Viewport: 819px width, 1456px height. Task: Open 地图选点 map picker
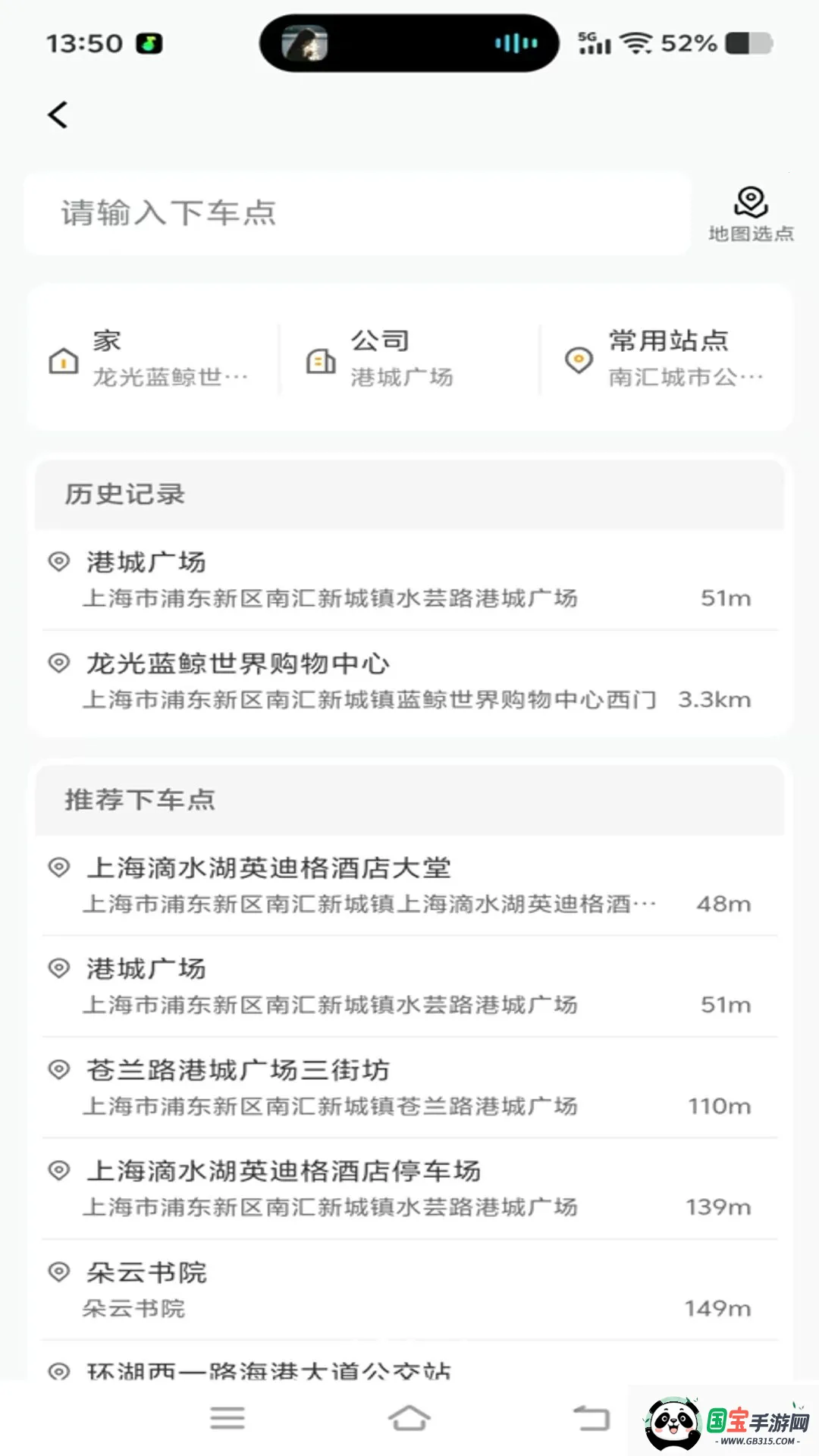[751, 215]
